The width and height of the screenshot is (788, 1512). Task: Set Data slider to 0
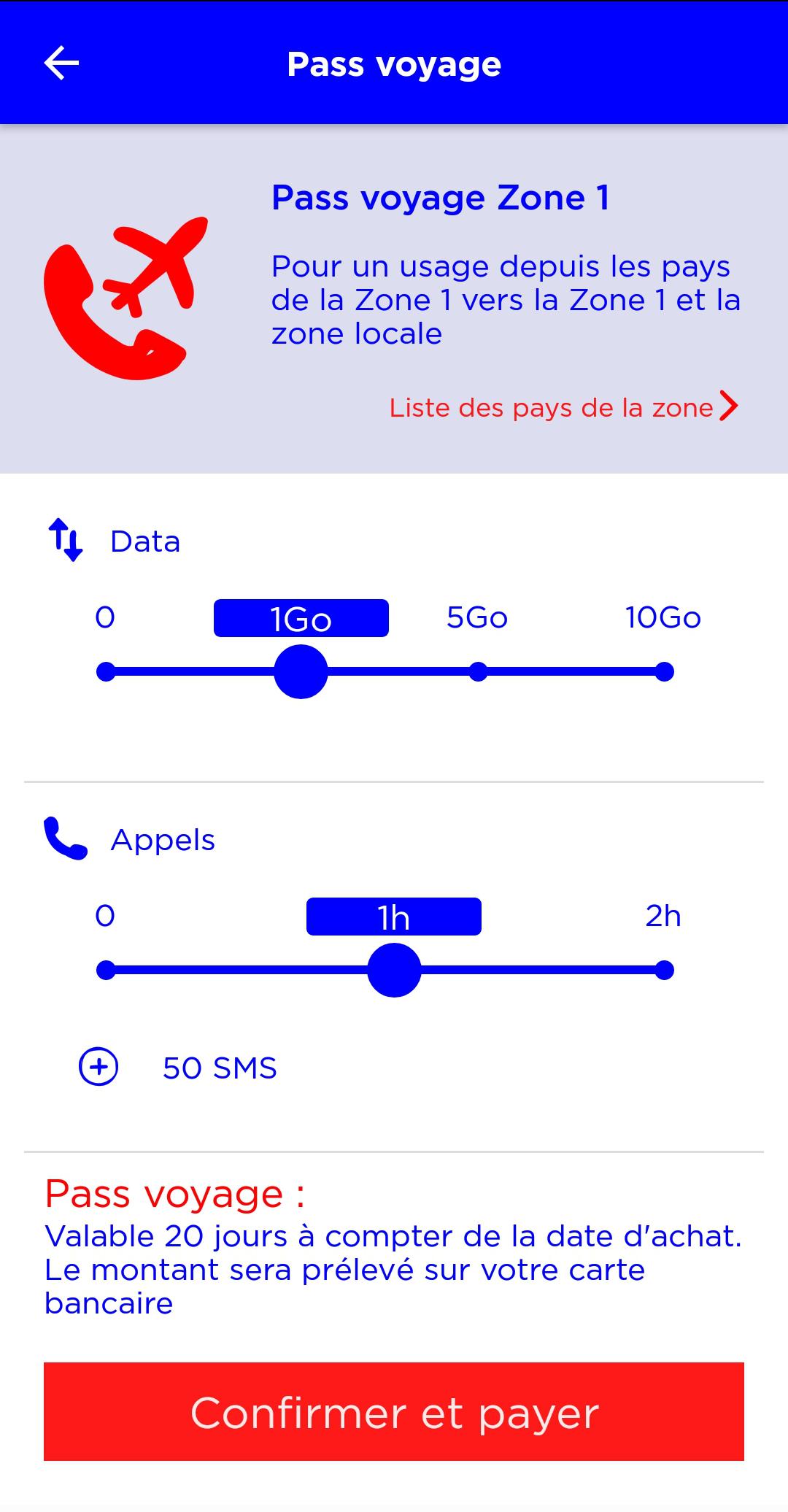[106, 671]
